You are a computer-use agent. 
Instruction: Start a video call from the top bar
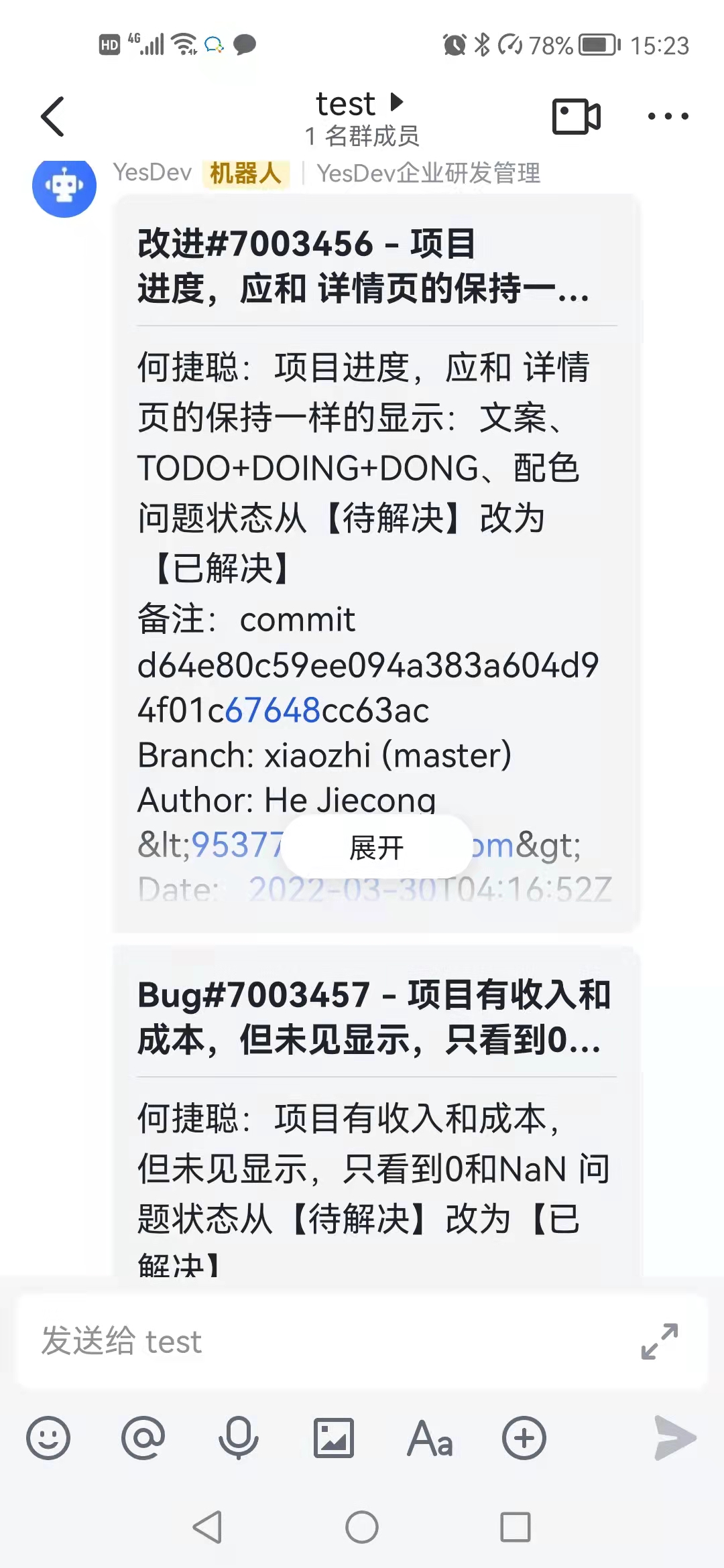(575, 115)
